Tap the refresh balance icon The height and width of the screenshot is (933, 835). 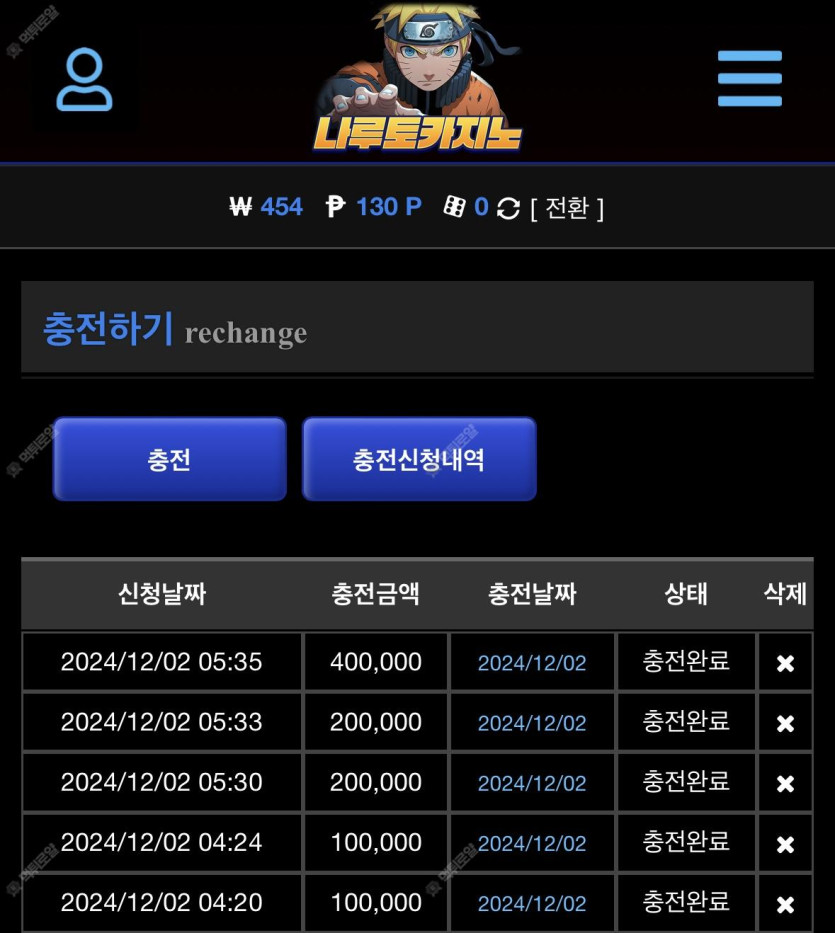pyautogui.click(x=508, y=208)
